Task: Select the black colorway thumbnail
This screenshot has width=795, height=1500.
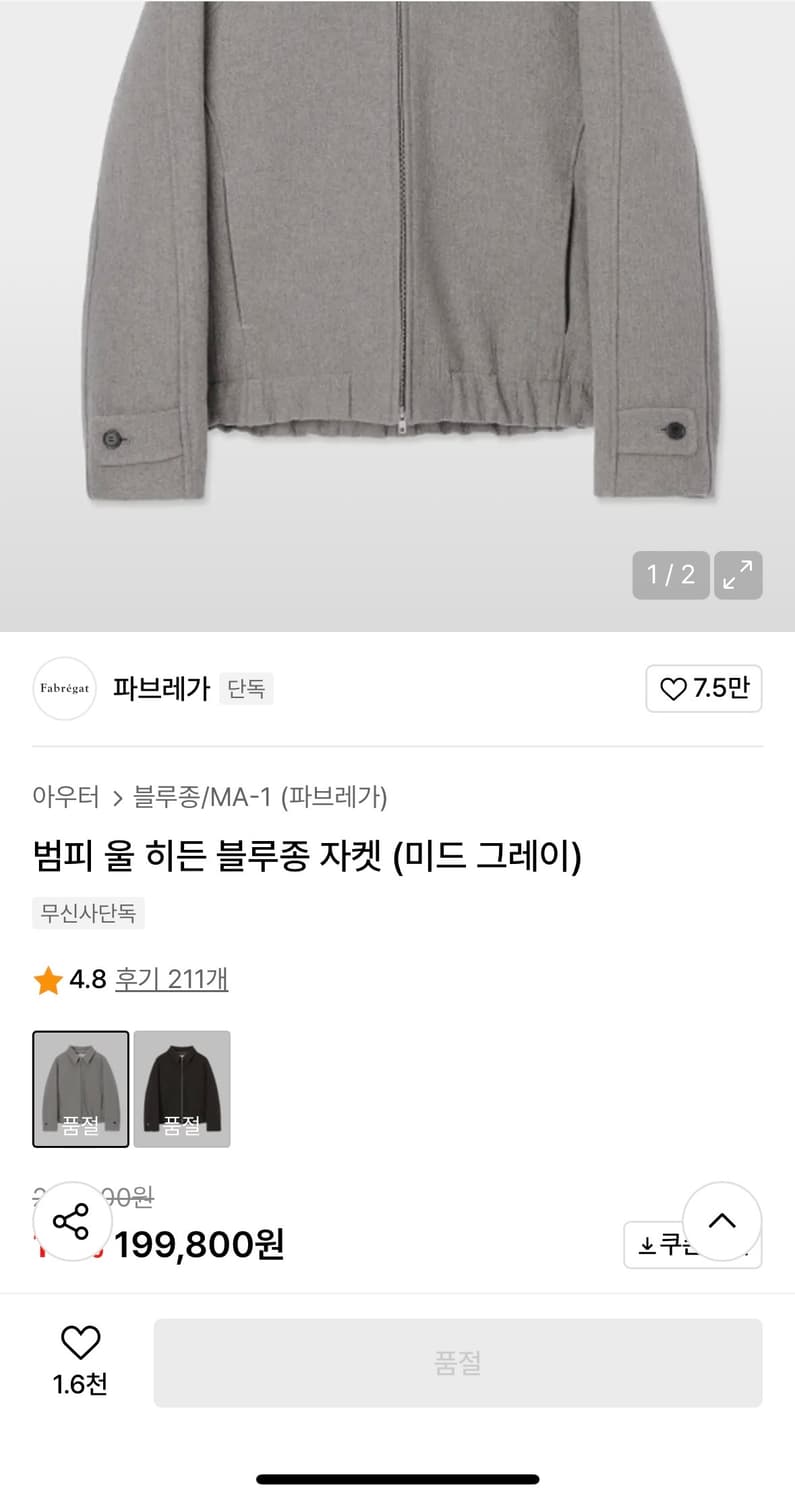Action: pyautogui.click(x=181, y=1089)
